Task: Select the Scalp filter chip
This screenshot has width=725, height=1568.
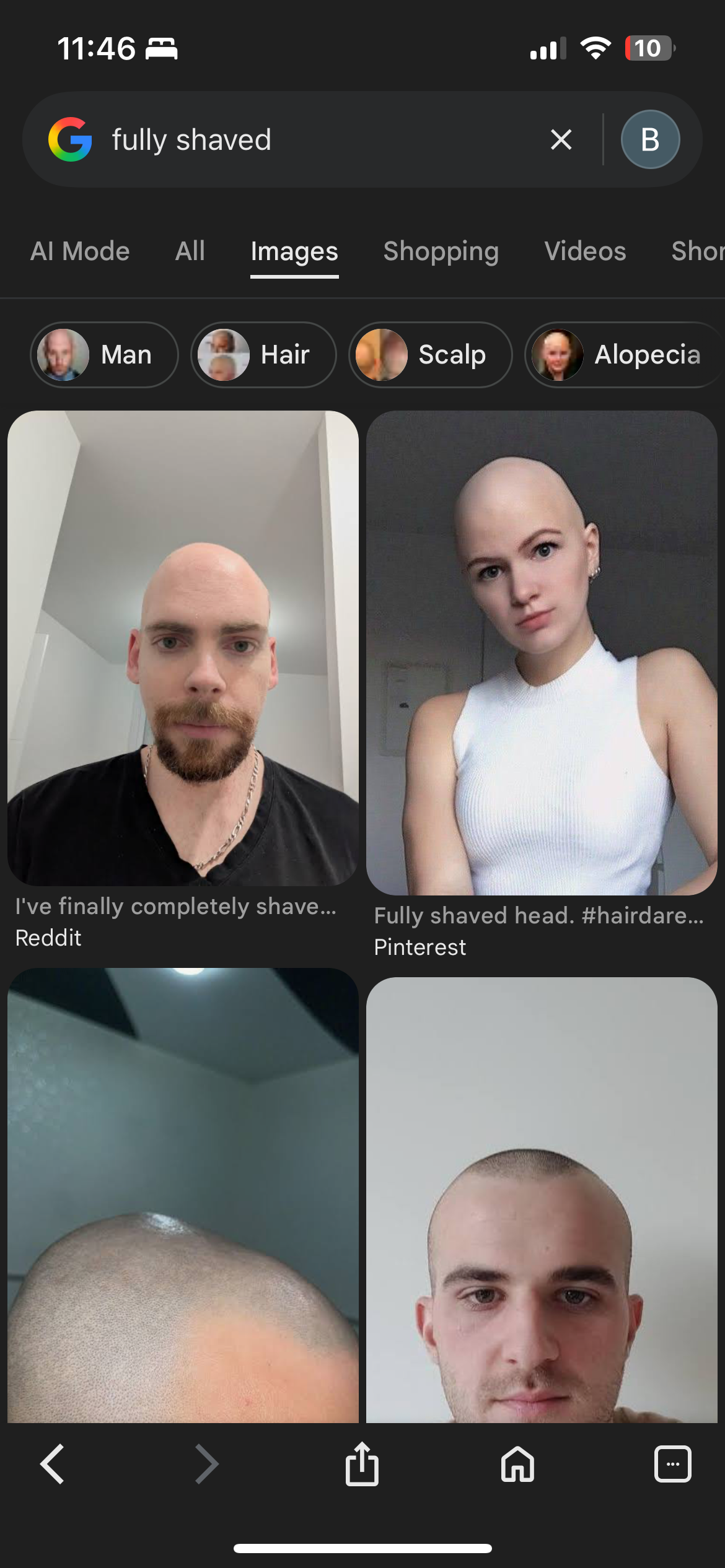Action: point(430,355)
